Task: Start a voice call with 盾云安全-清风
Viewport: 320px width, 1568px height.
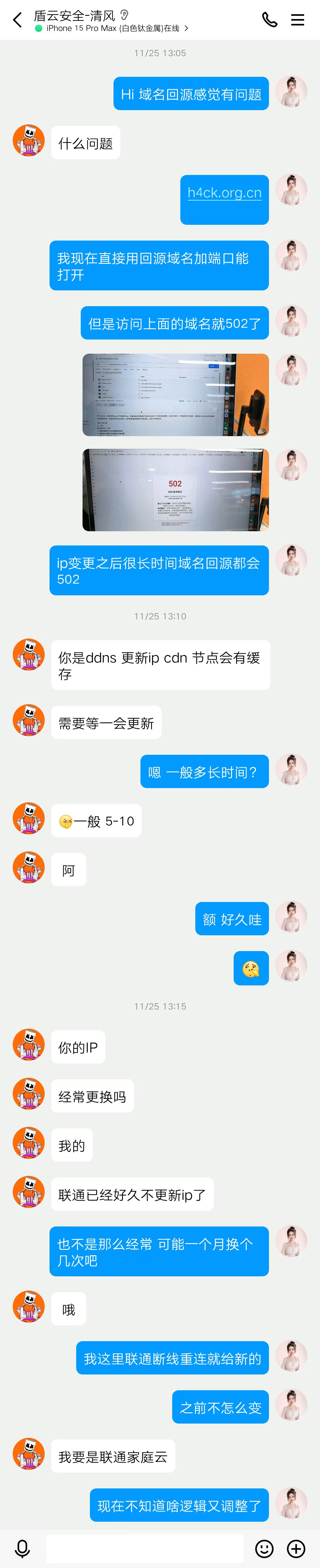Action: (269, 20)
